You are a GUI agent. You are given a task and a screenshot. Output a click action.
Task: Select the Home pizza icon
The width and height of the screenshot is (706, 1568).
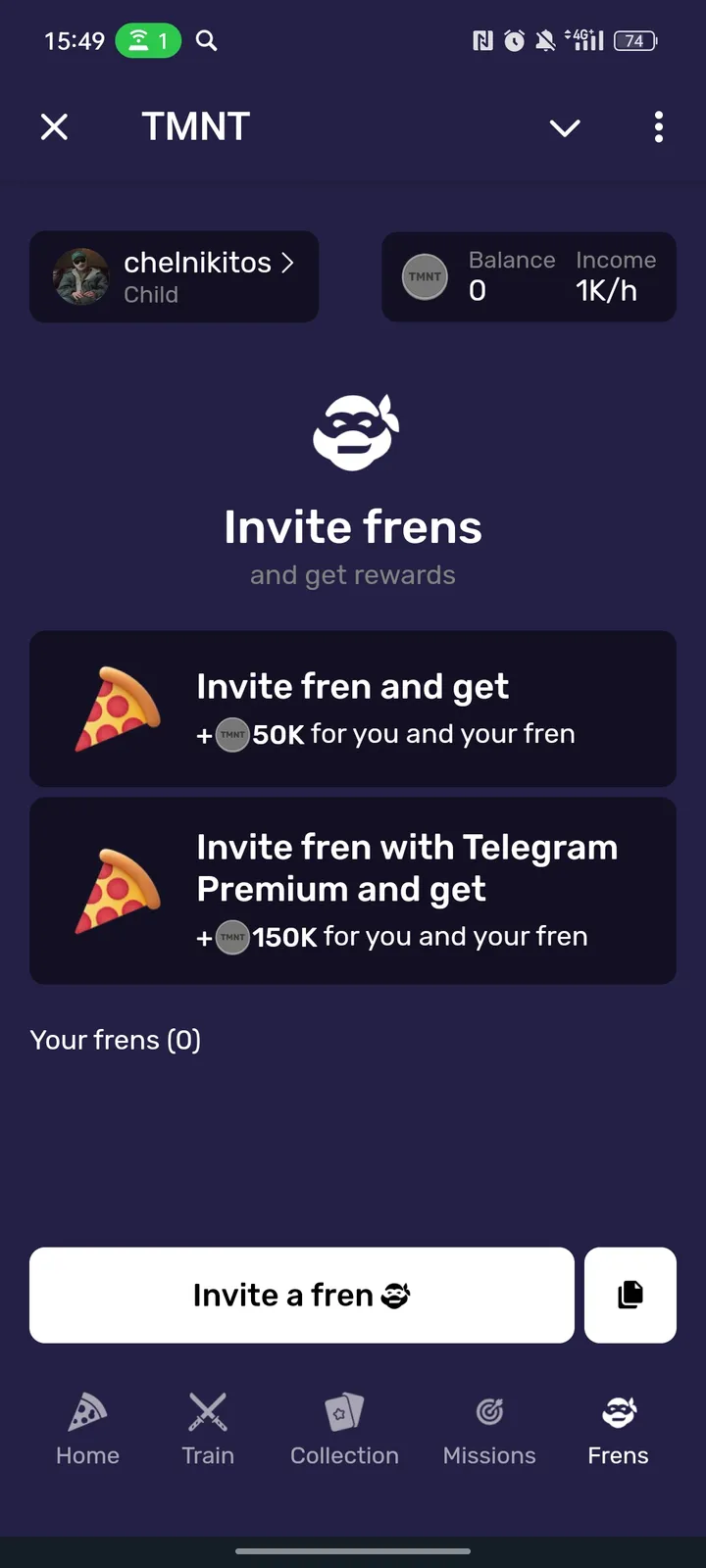point(86,1413)
